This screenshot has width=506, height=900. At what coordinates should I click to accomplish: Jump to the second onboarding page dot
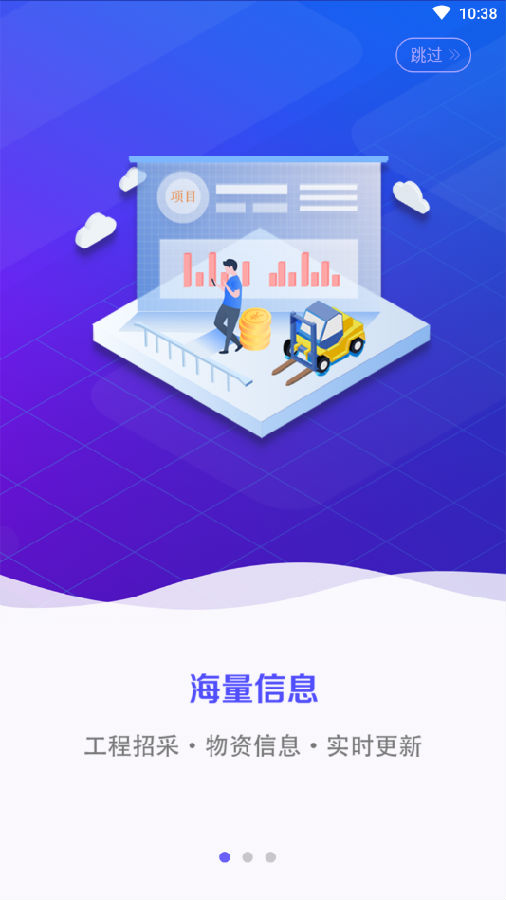247,857
